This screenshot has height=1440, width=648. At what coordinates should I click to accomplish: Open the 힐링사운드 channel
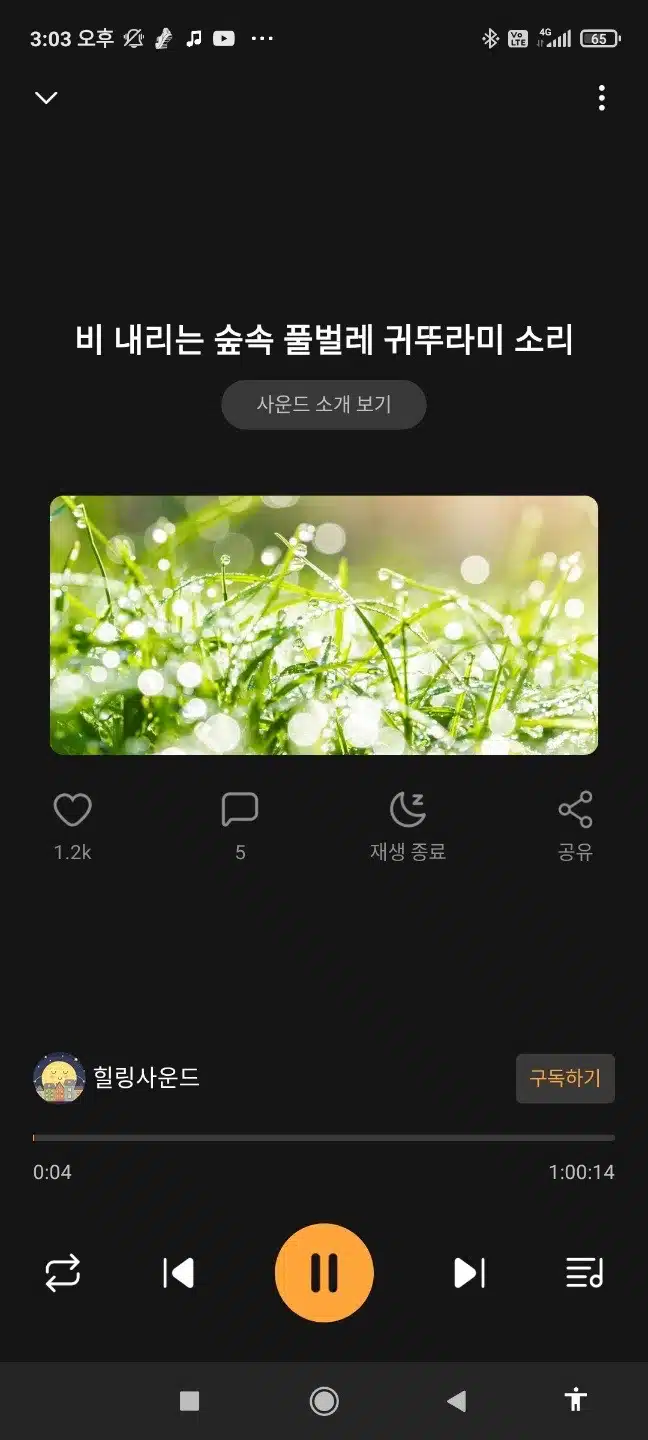pyautogui.click(x=117, y=1078)
